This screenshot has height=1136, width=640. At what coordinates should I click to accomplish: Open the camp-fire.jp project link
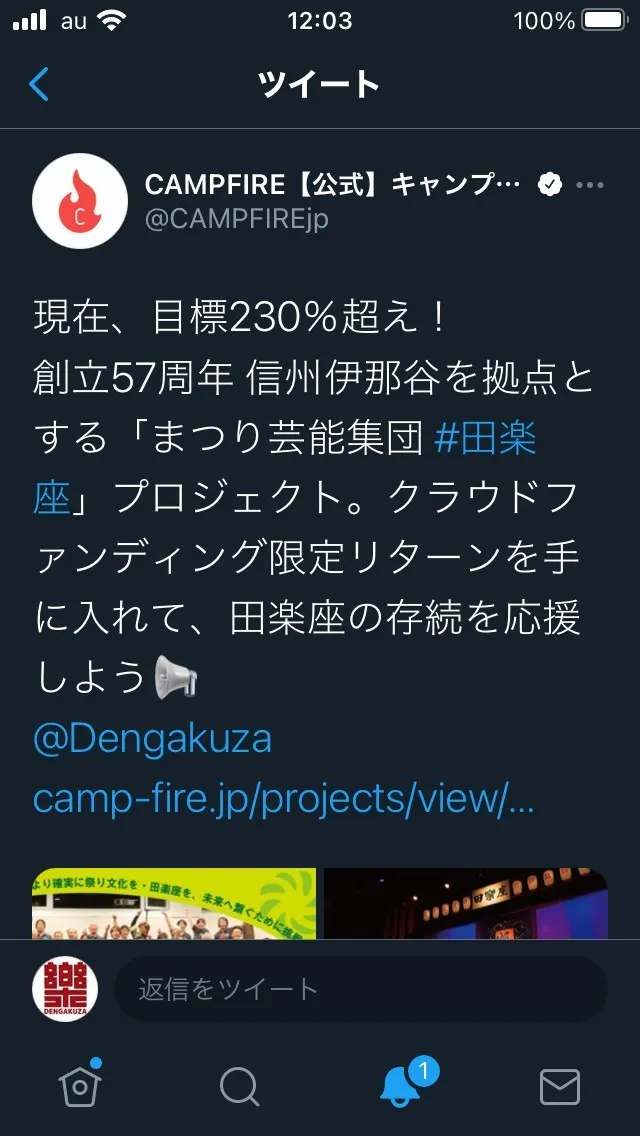[x=283, y=799]
